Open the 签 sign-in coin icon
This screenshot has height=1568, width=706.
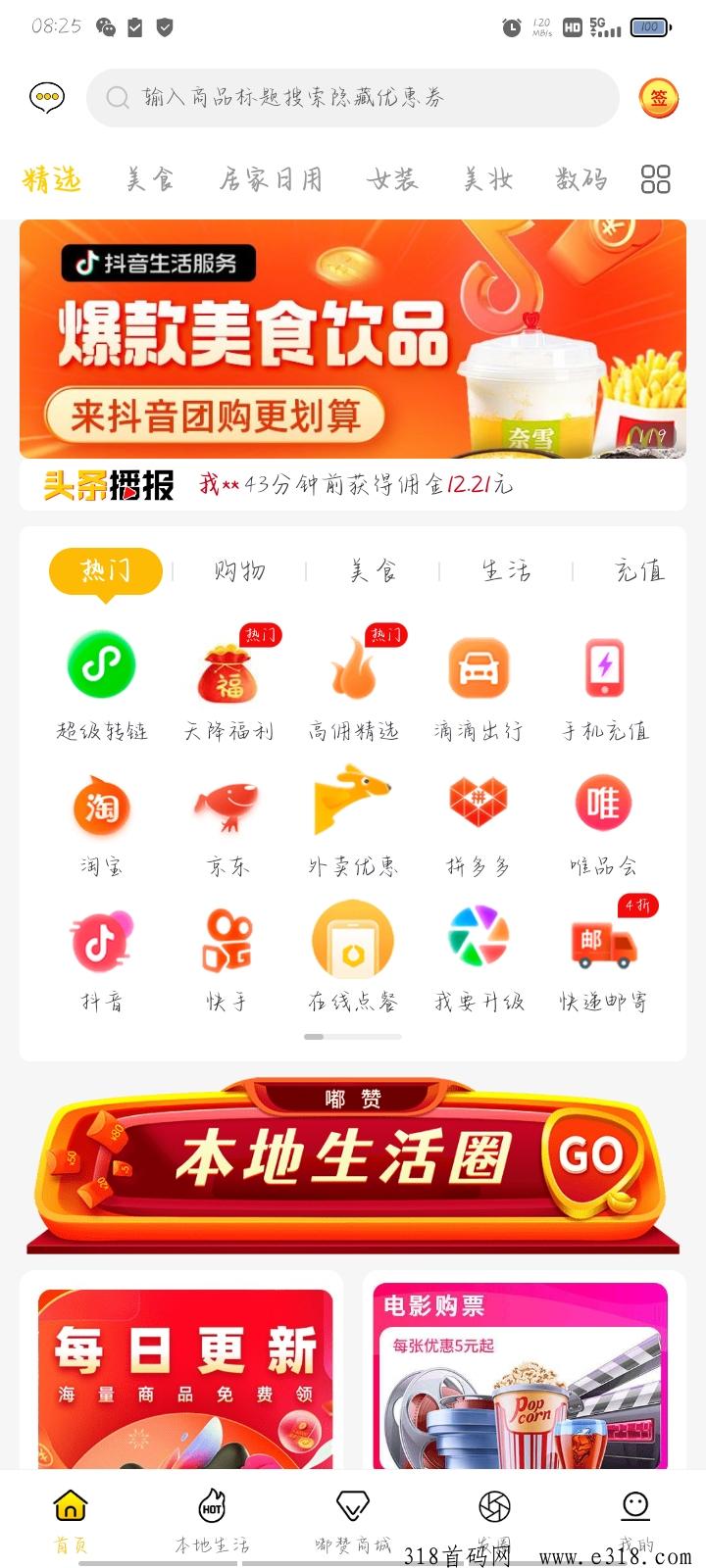(658, 98)
